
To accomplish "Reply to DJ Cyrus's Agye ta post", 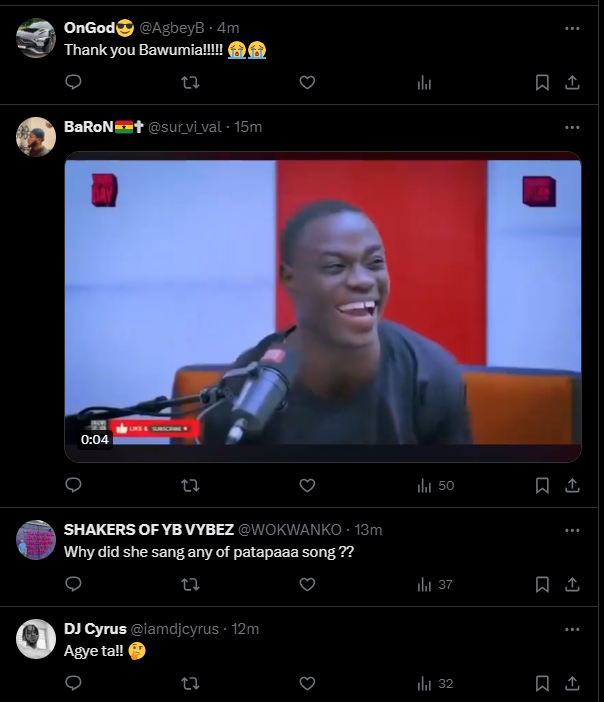I will point(73,684).
